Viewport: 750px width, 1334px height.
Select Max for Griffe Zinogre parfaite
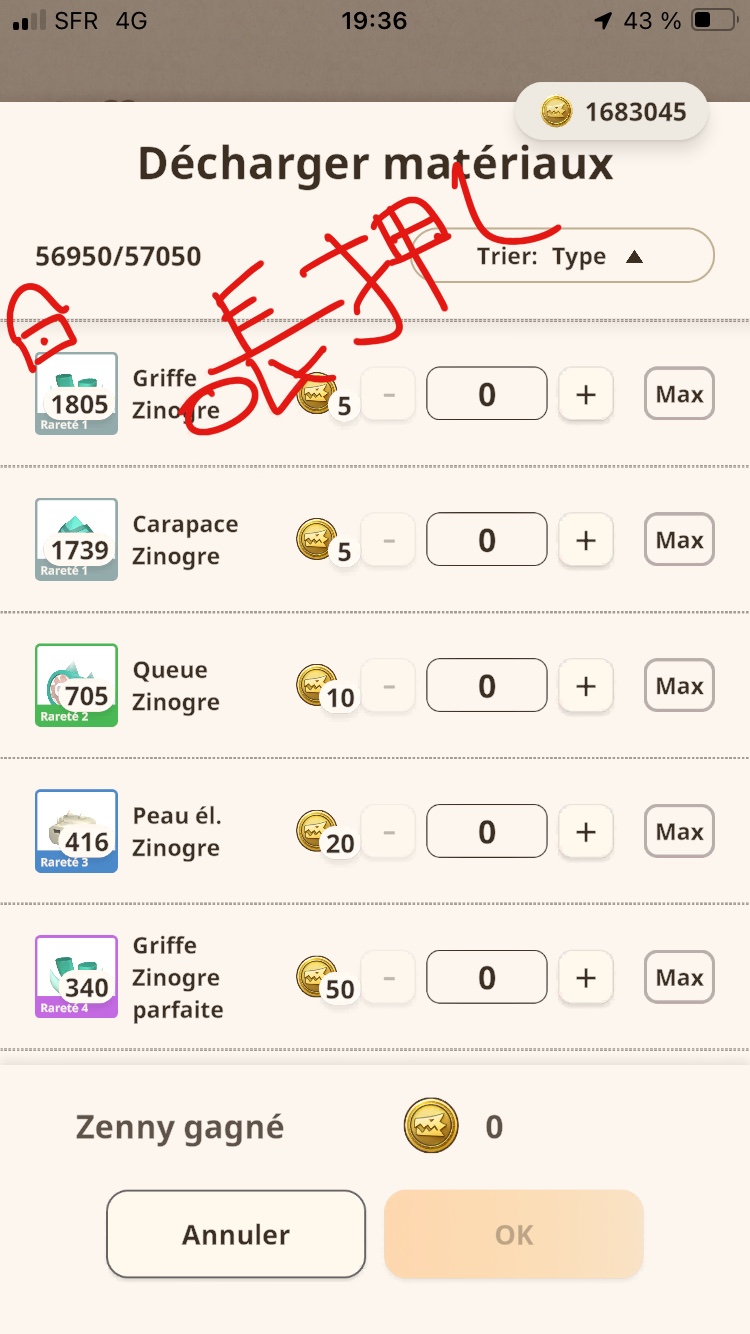point(679,977)
